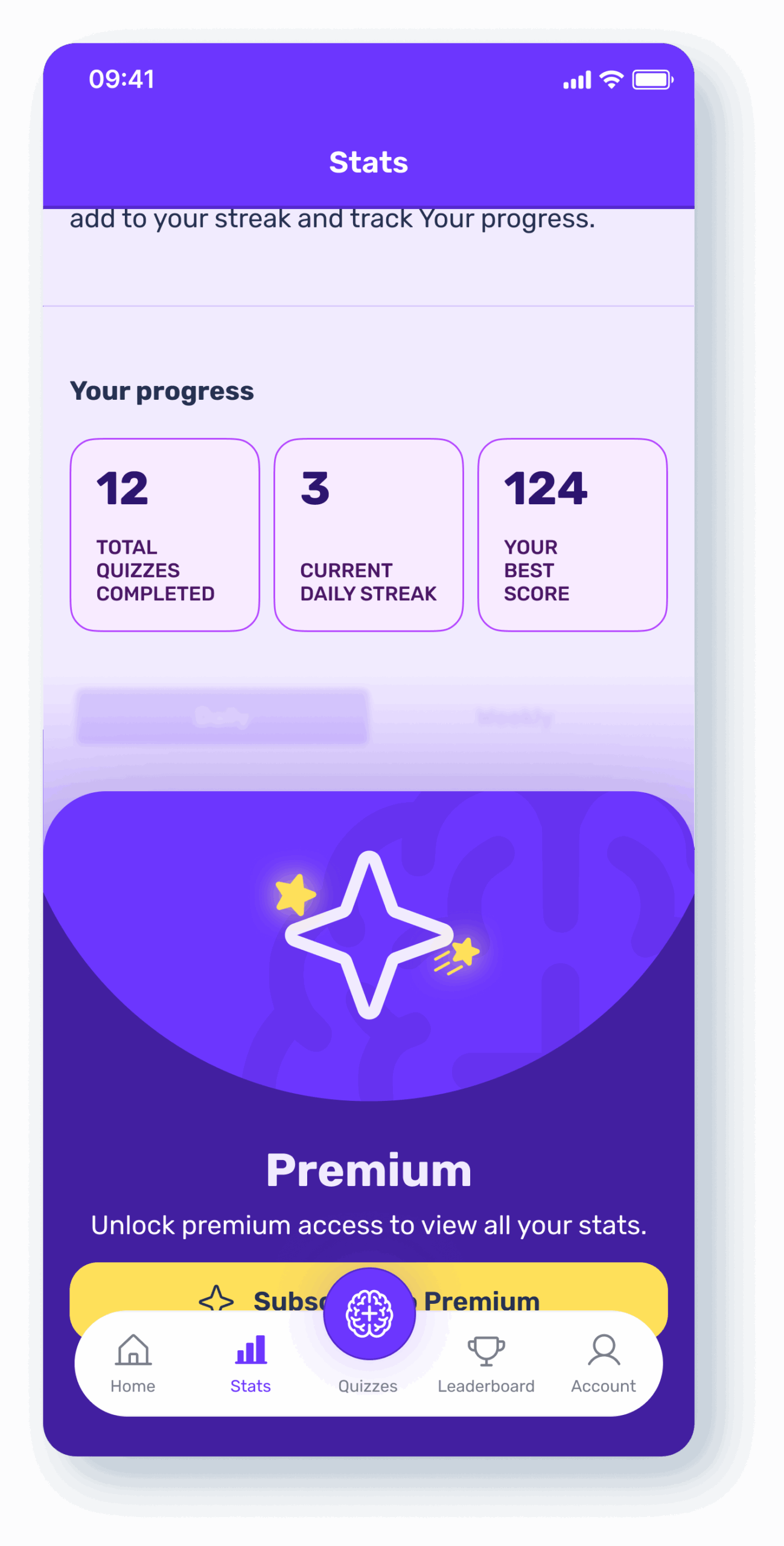Screen dimensions: 784x1546
Task: Select the Stats tab
Action: pos(250,1364)
